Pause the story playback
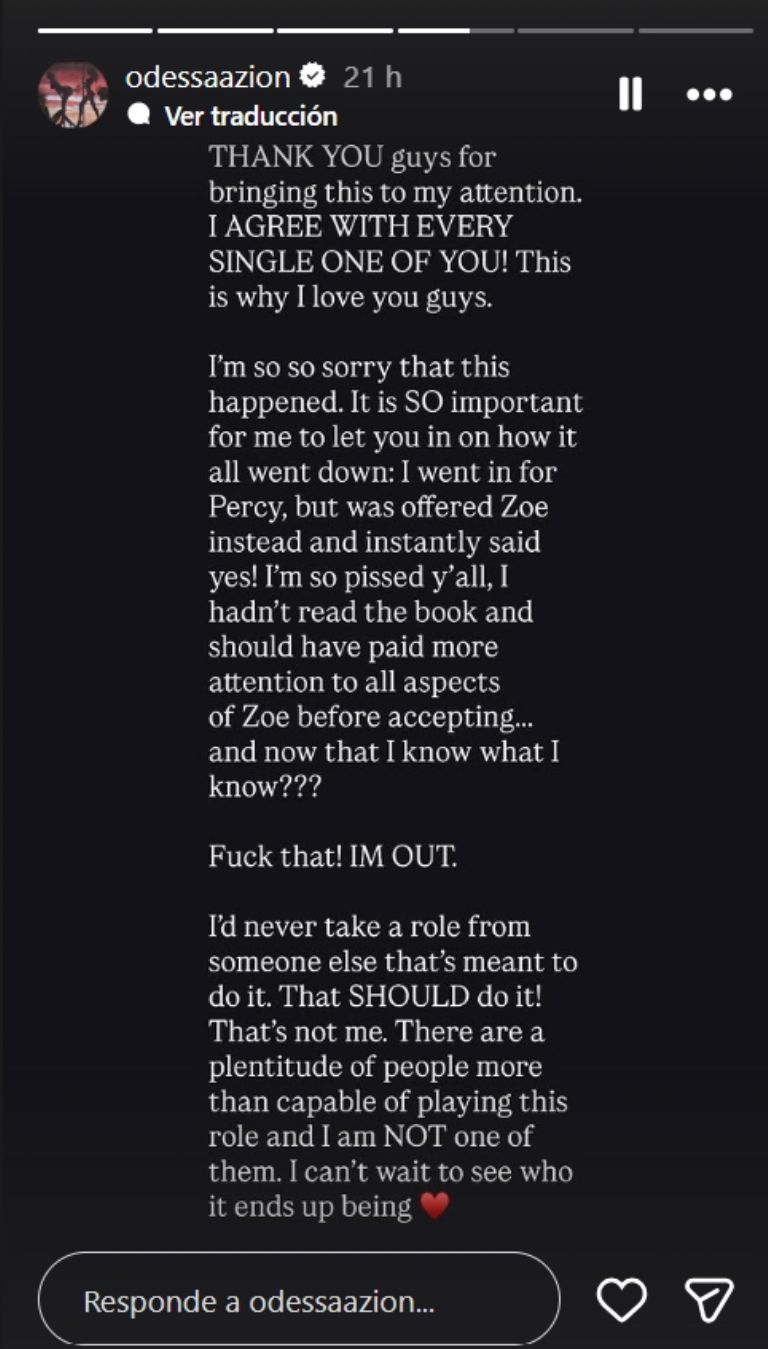 630,95
